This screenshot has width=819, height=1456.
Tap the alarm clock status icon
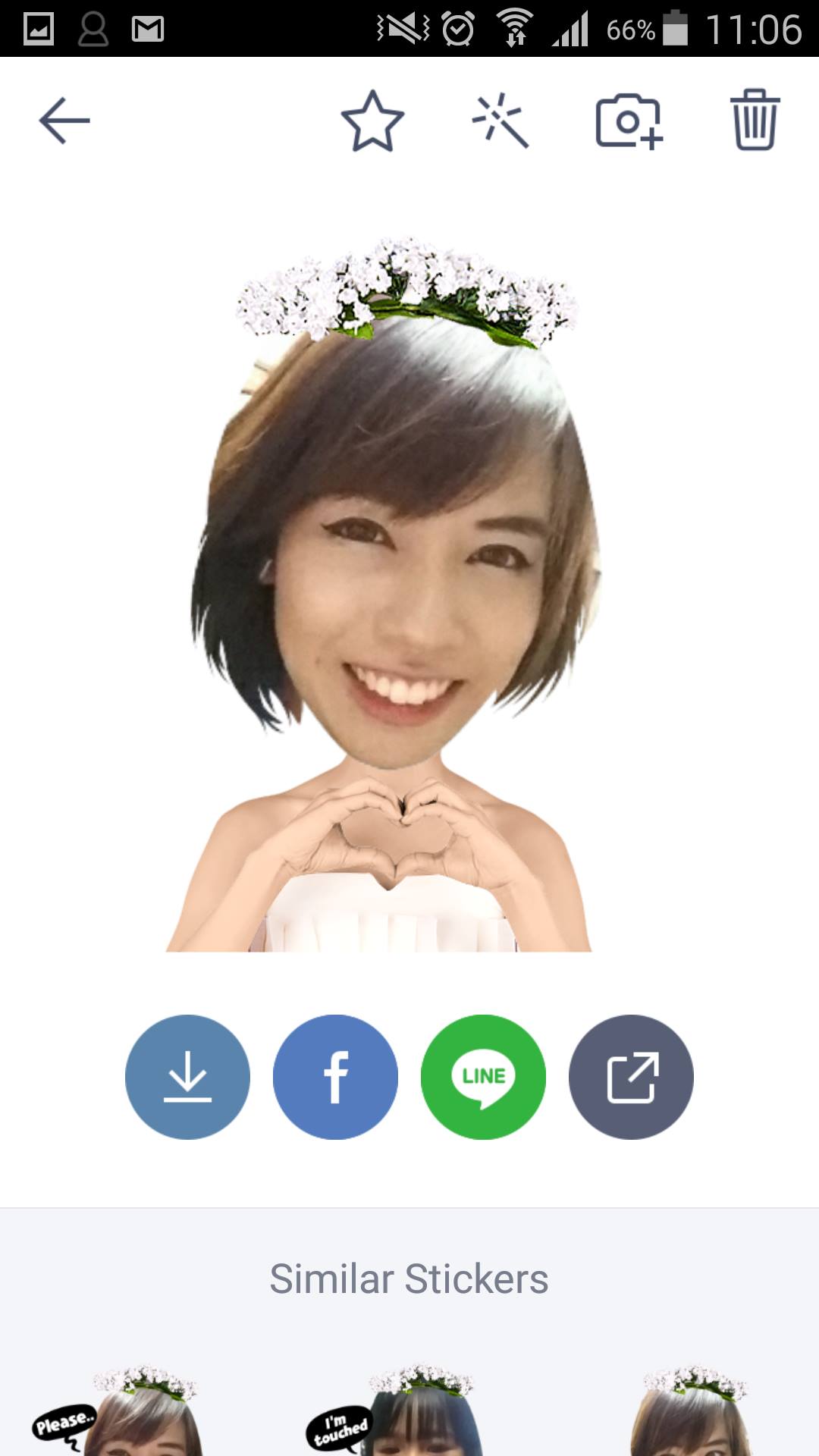point(457,25)
